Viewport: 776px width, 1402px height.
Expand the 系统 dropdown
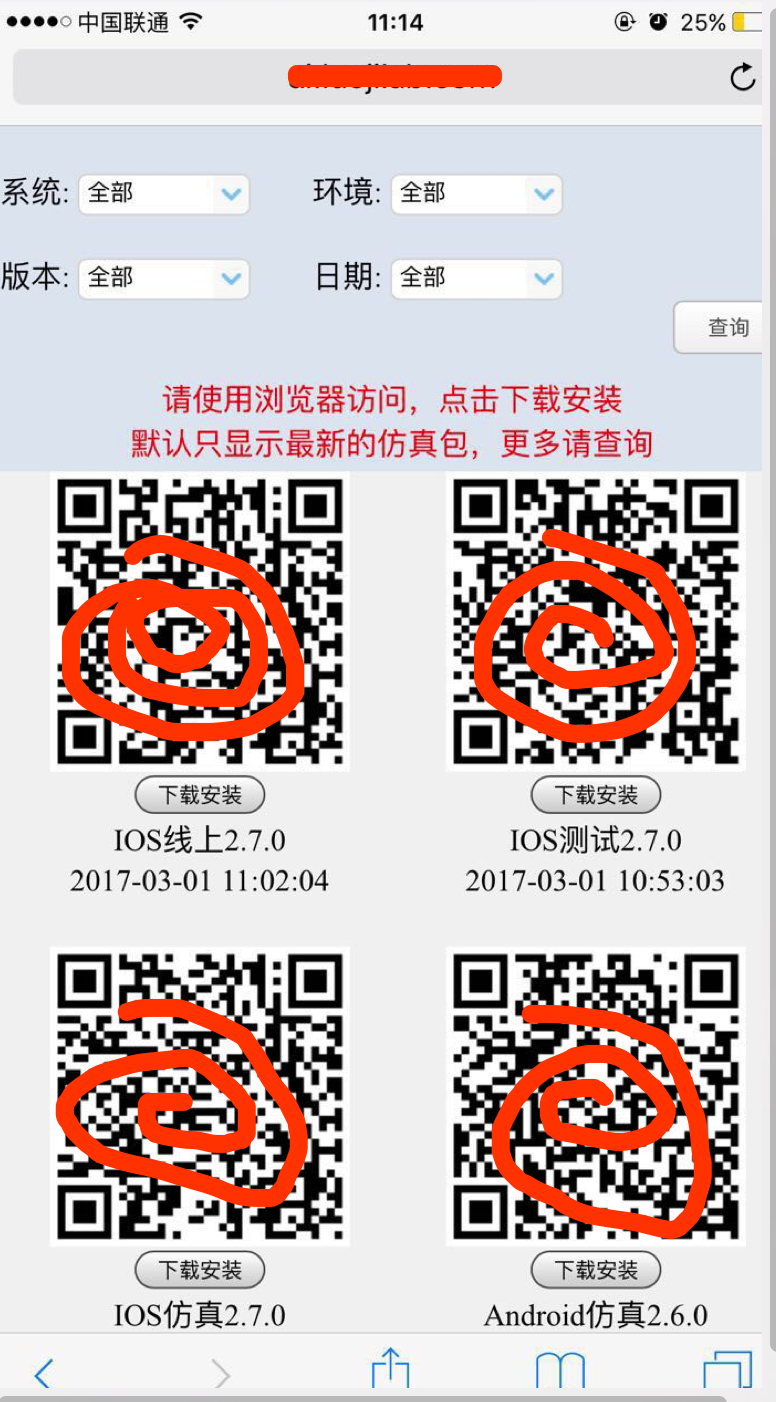tap(164, 194)
